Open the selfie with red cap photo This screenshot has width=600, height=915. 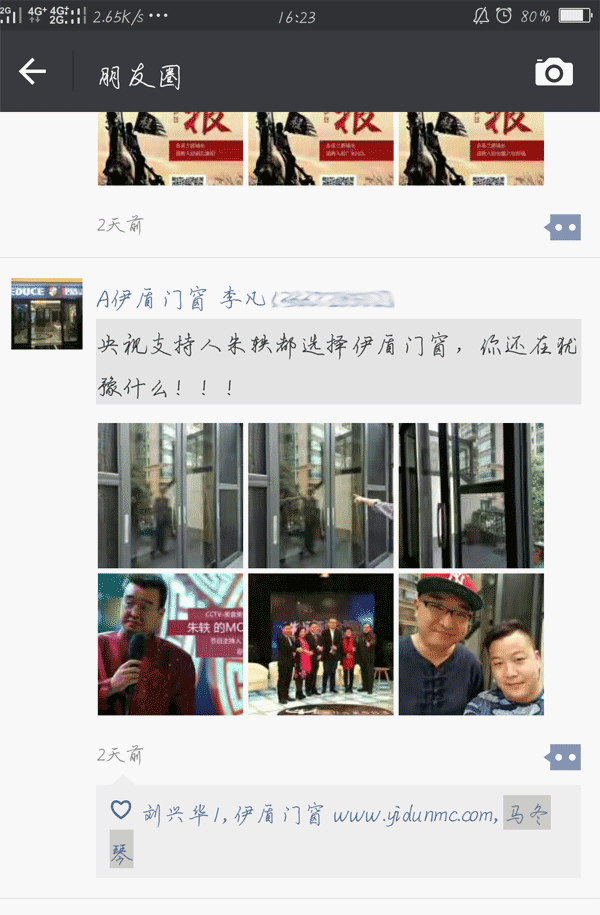pyautogui.click(x=471, y=644)
